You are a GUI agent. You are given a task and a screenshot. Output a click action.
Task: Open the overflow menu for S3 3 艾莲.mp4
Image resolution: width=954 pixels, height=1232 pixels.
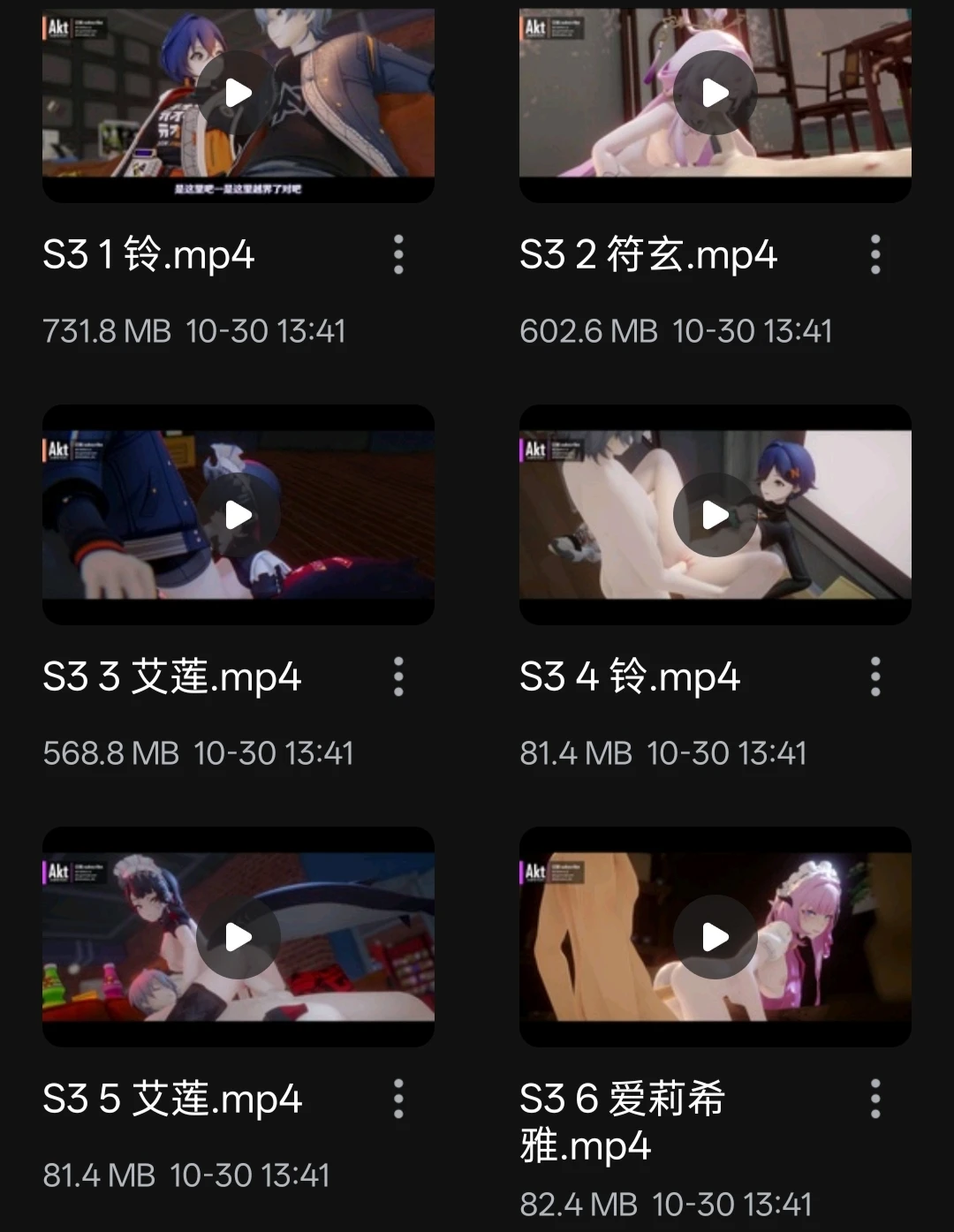pyautogui.click(x=398, y=677)
